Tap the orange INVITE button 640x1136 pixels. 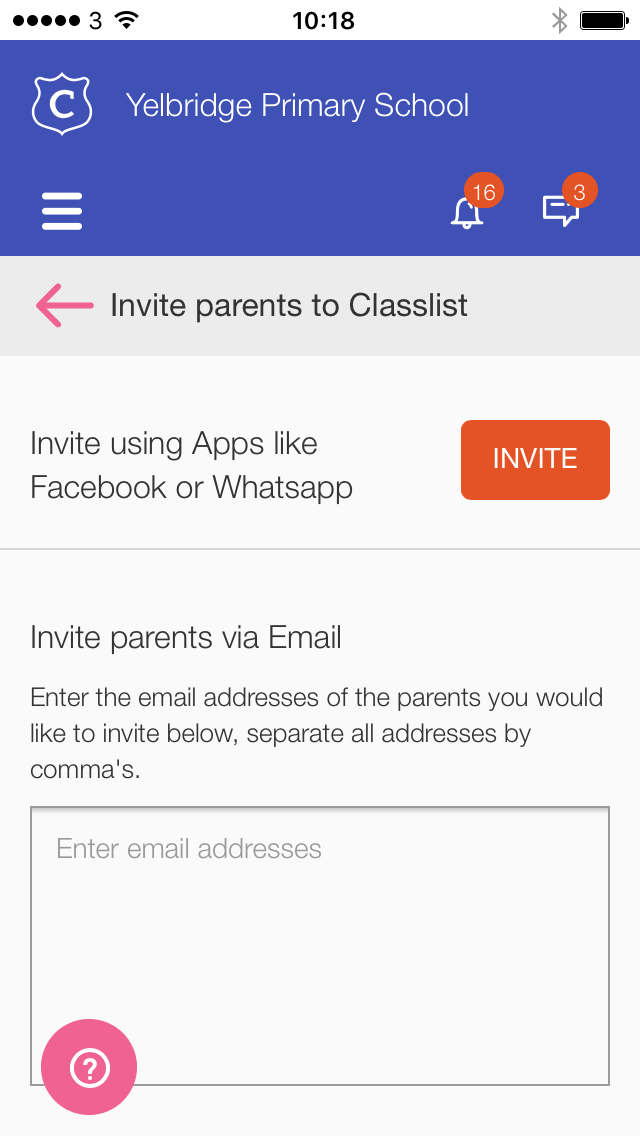[x=535, y=459]
